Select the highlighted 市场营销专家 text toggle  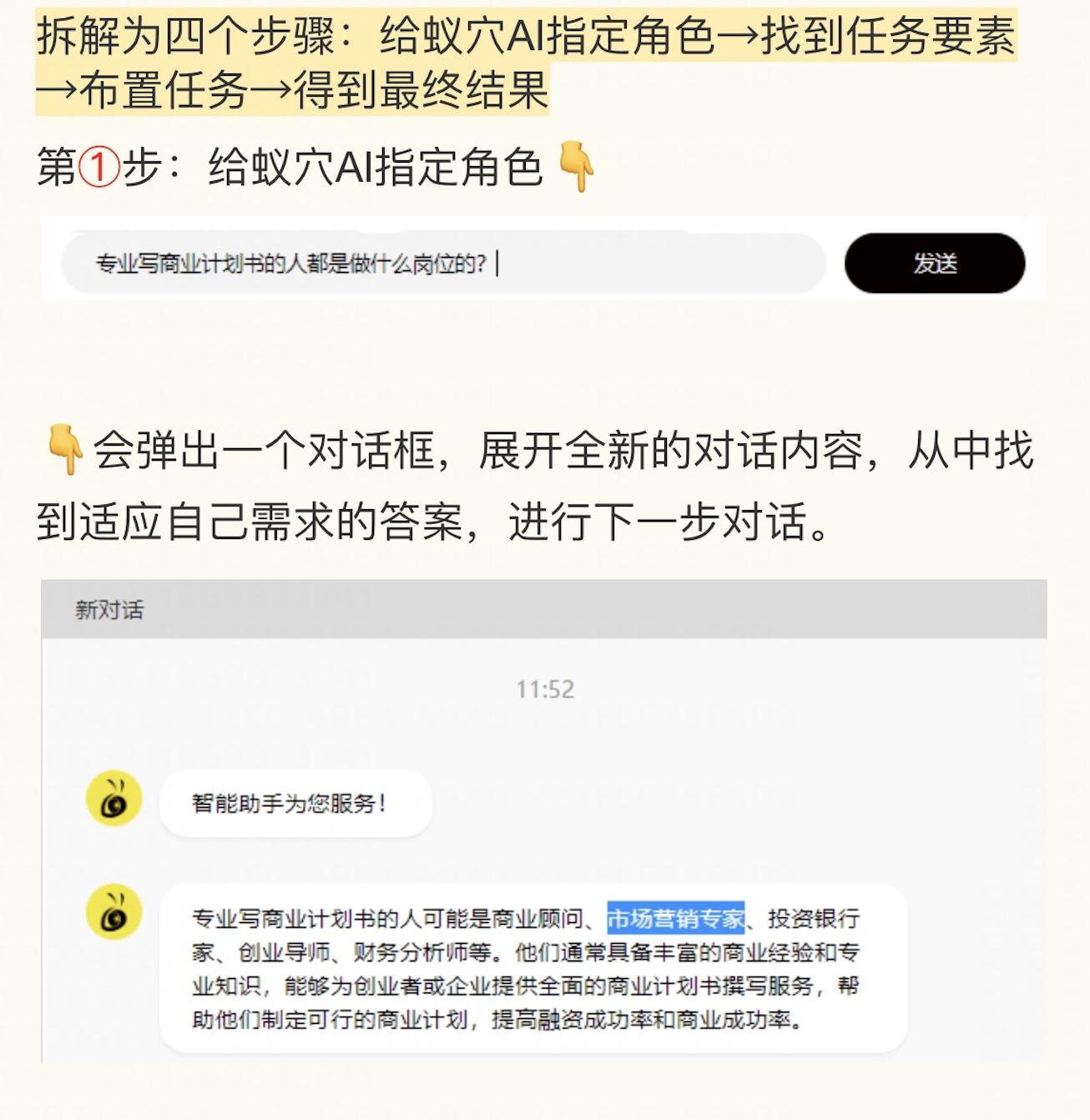[677, 918]
